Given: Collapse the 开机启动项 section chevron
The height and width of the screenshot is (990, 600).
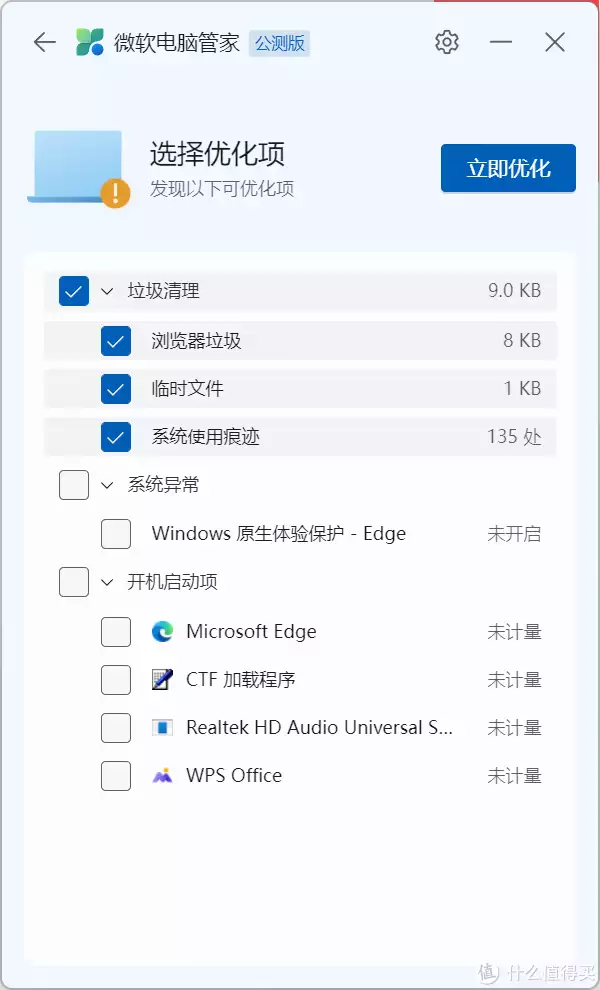Looking at the screenshot, I should pyautogui.click(x=107, y=582).
